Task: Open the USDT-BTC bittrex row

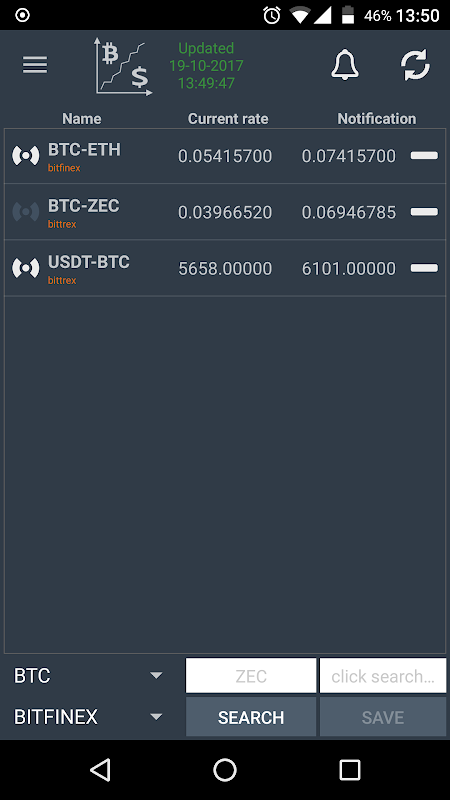Action: 225,268
